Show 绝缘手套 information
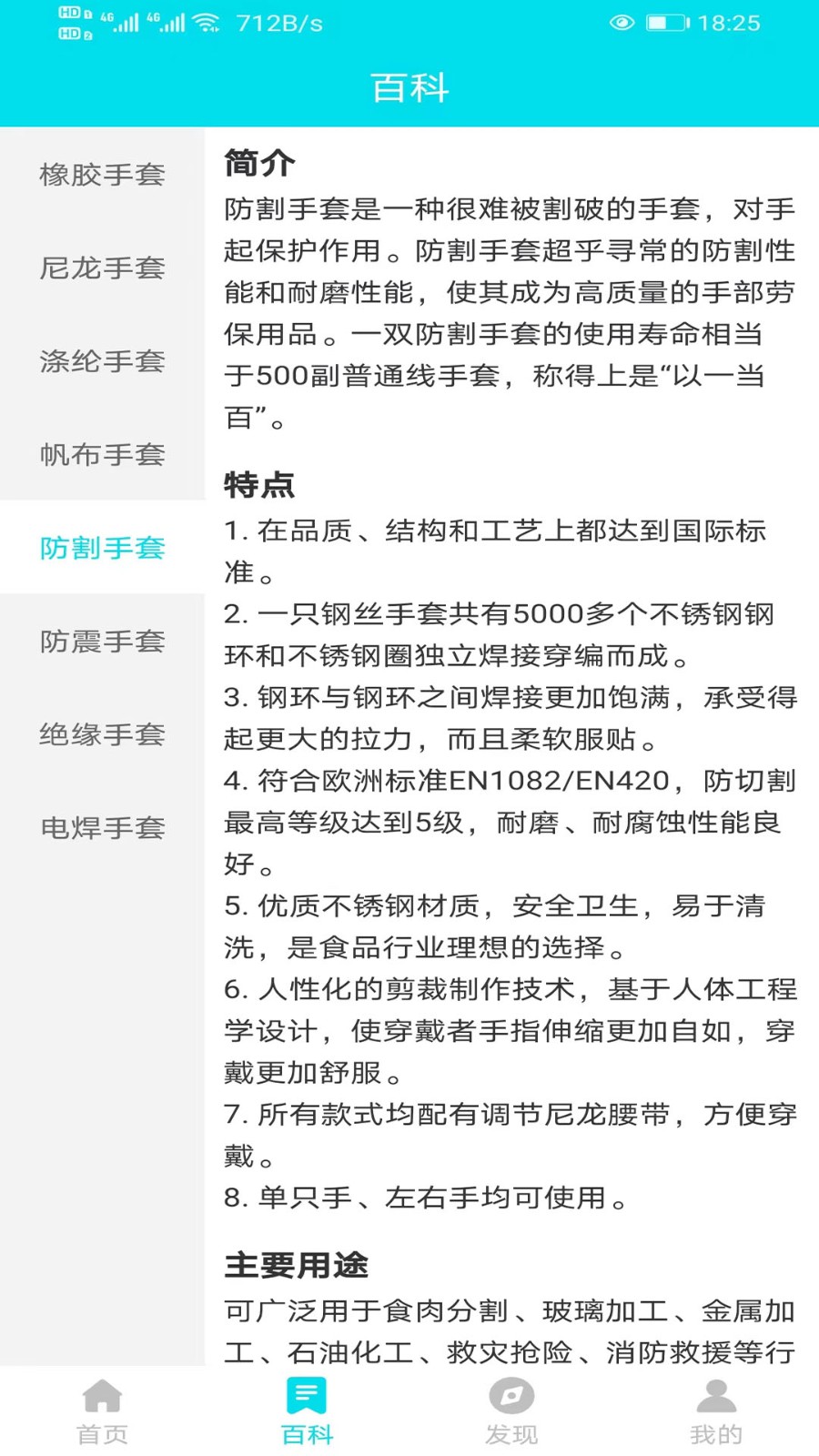 (102, 734)
